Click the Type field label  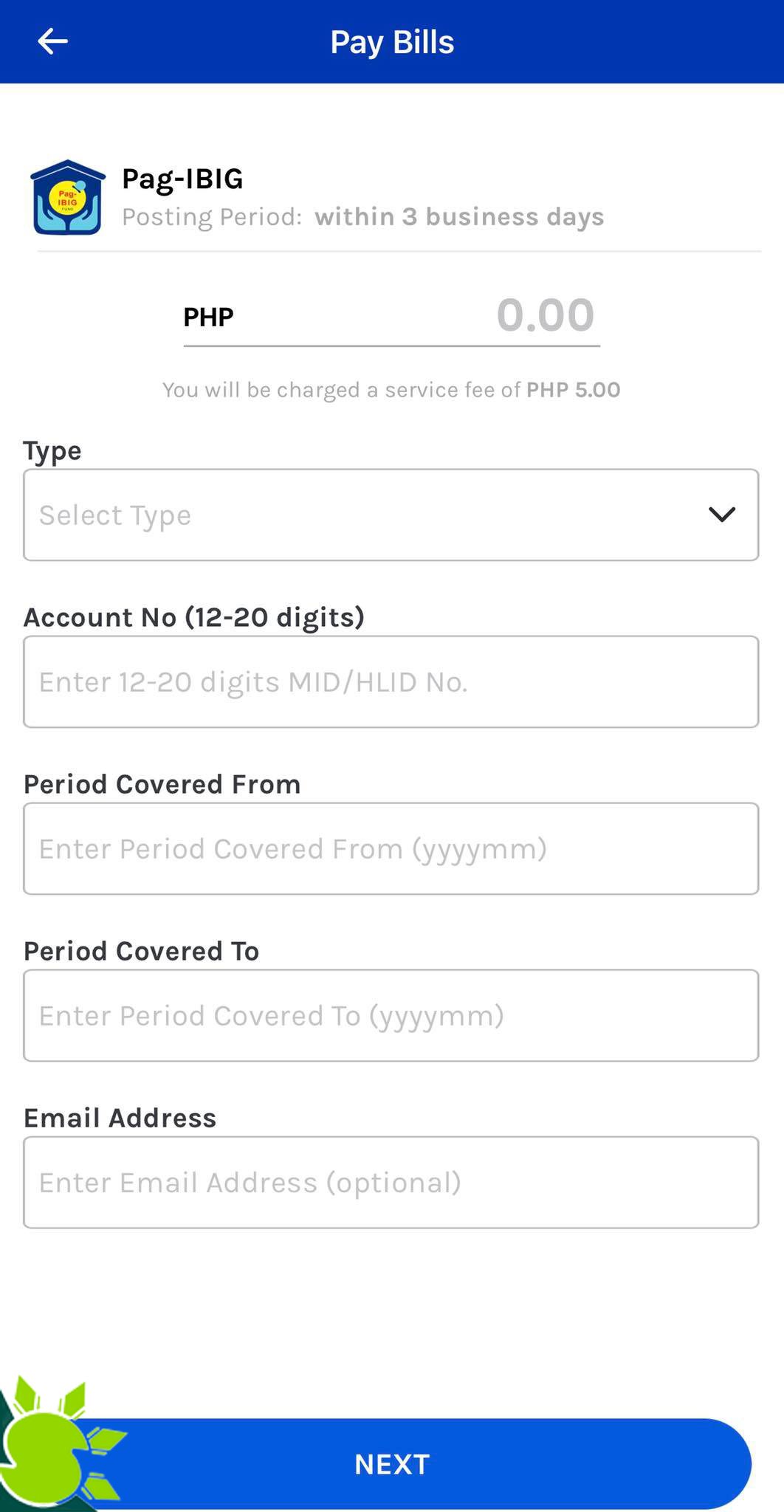pos(52,450)
